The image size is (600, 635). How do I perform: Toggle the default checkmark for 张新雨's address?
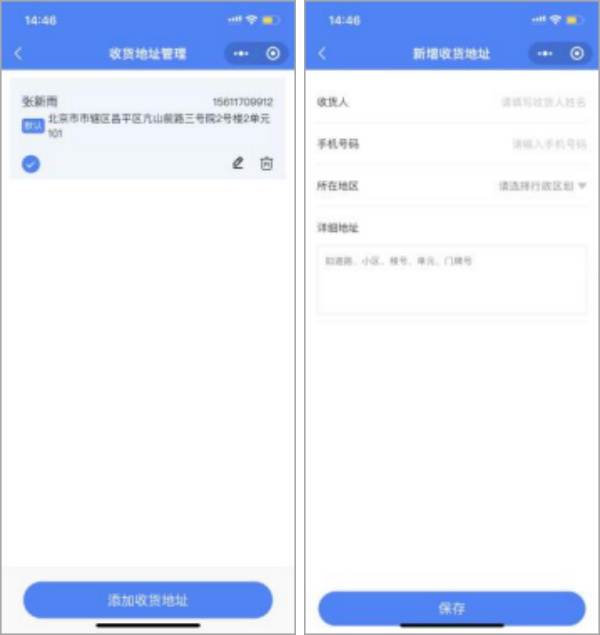31,163
